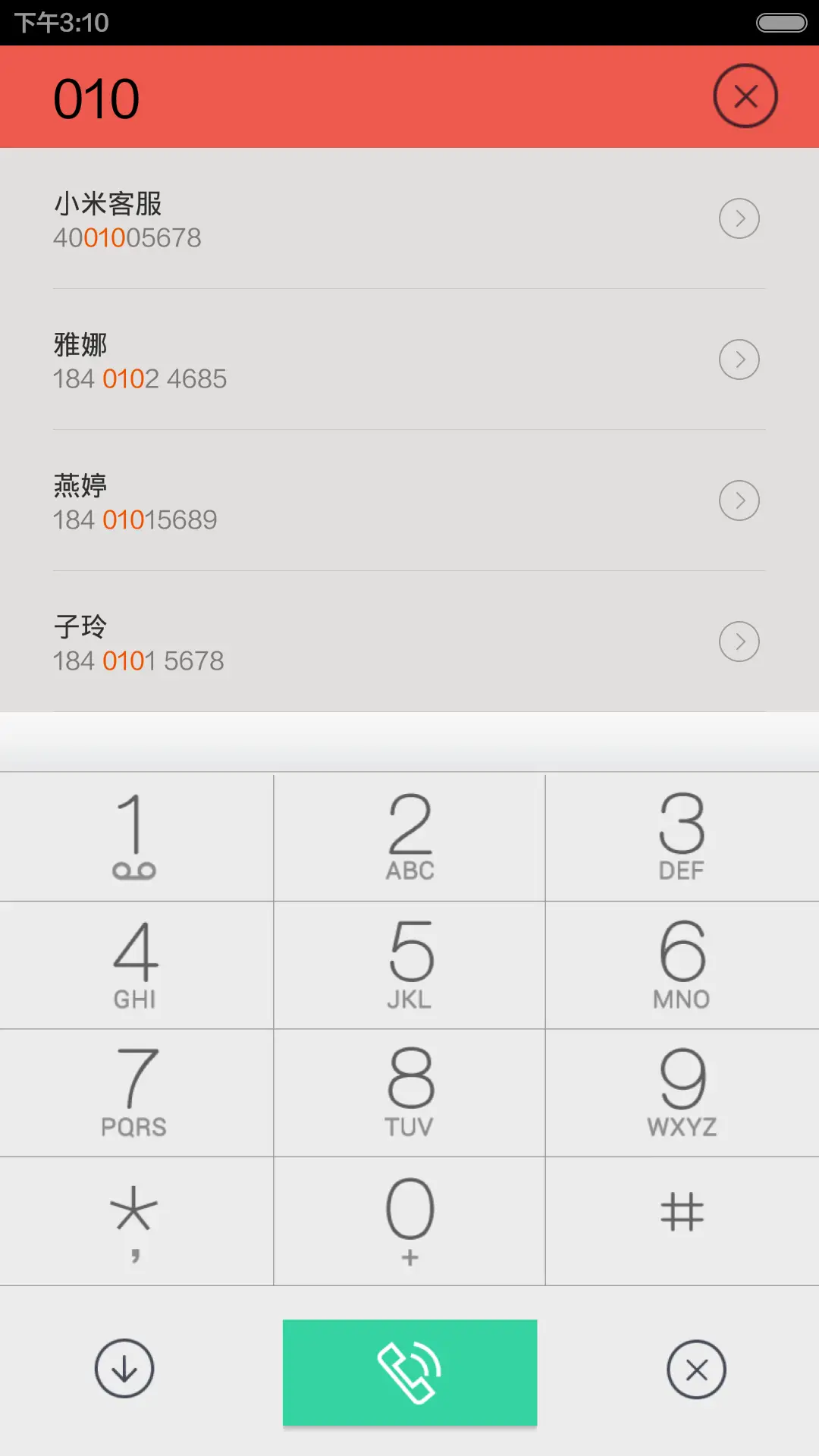The width and height of the screenshot is (819, 1456).
Task: Call 小米客服 at 4001005678
Action: pos(303,220)
